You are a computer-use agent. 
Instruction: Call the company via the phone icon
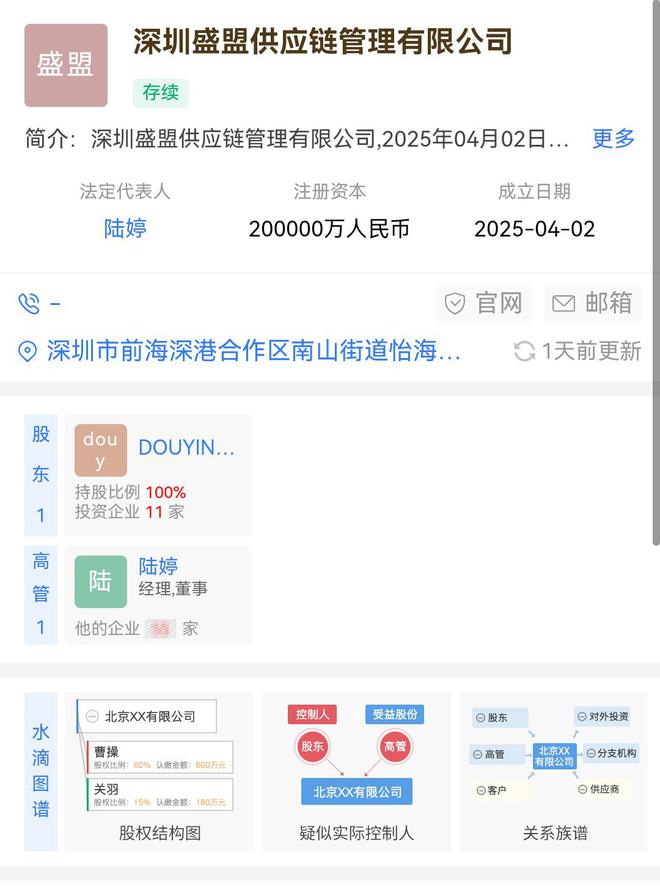[x=29, y=304]
